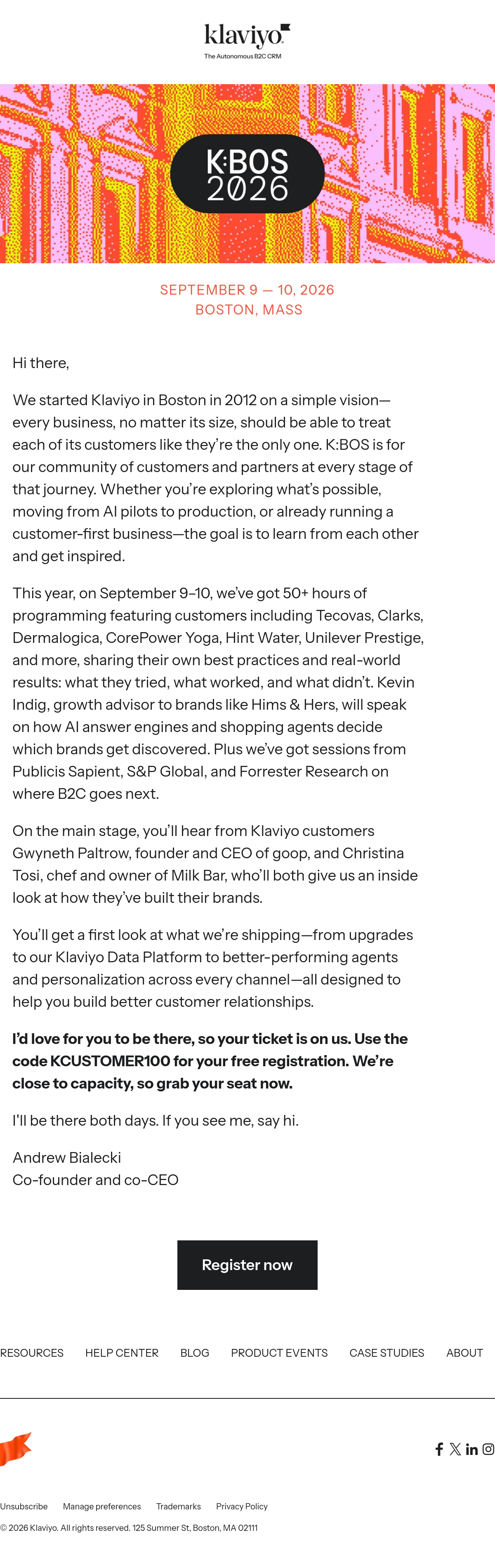Screen dimensions: 495x1568
Task: Open Klaviyo's Facebook page icon
Action: click(439, 1449)
